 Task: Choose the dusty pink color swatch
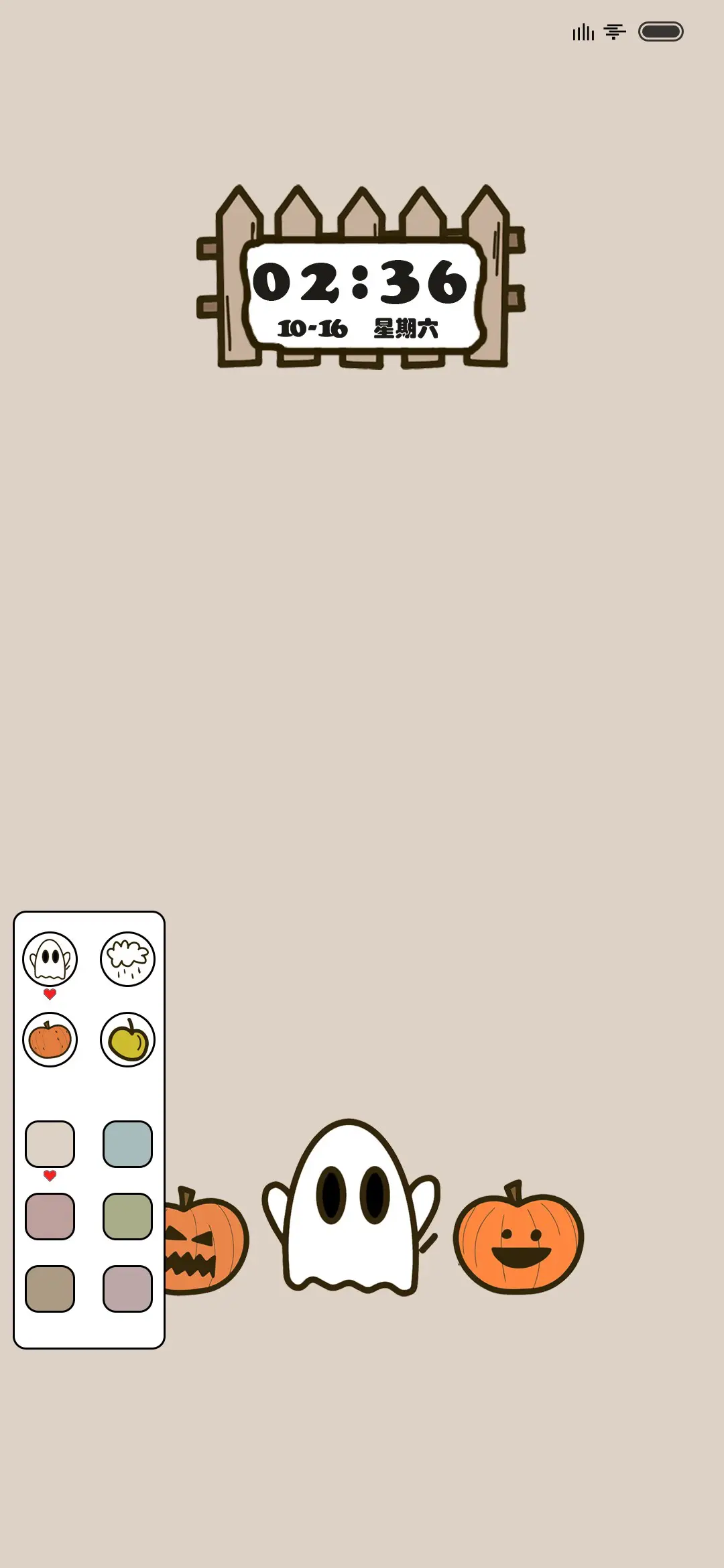pos(50,1216)
